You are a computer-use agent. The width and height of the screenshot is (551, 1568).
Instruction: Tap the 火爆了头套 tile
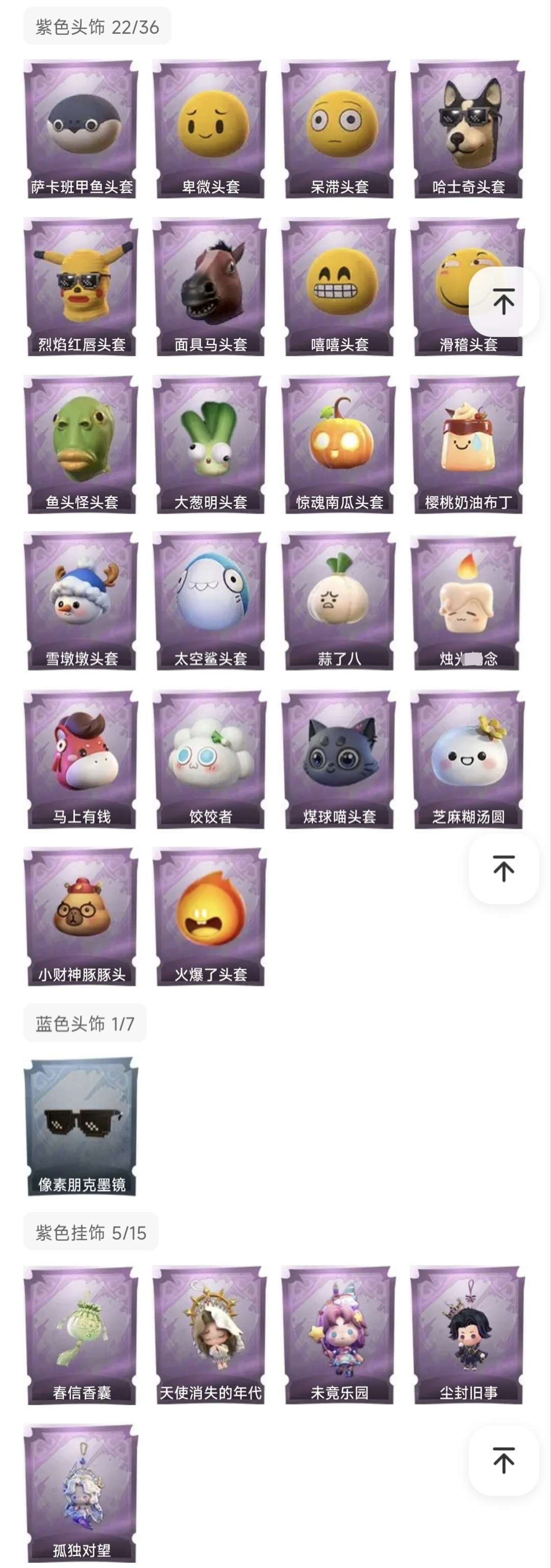[x=210, y=917]
